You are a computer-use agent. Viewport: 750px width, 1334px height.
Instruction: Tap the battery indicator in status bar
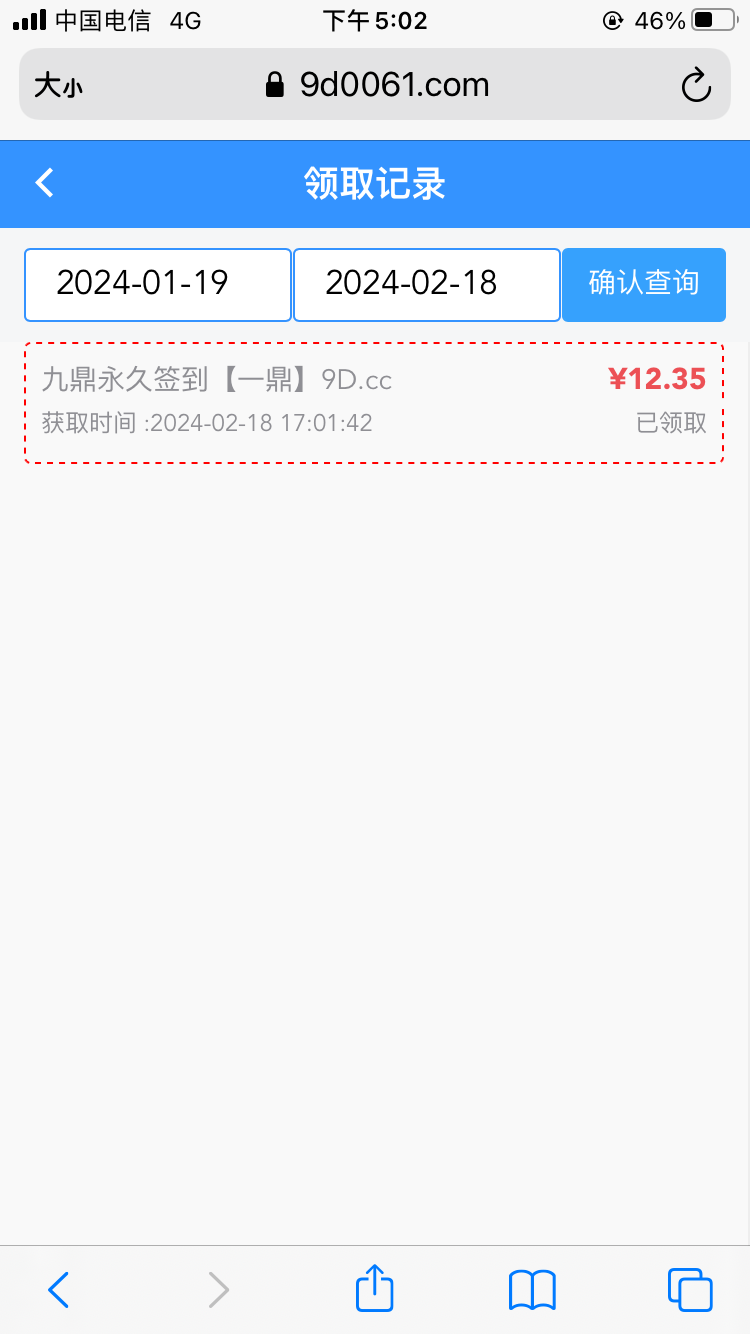click(711, 17)
